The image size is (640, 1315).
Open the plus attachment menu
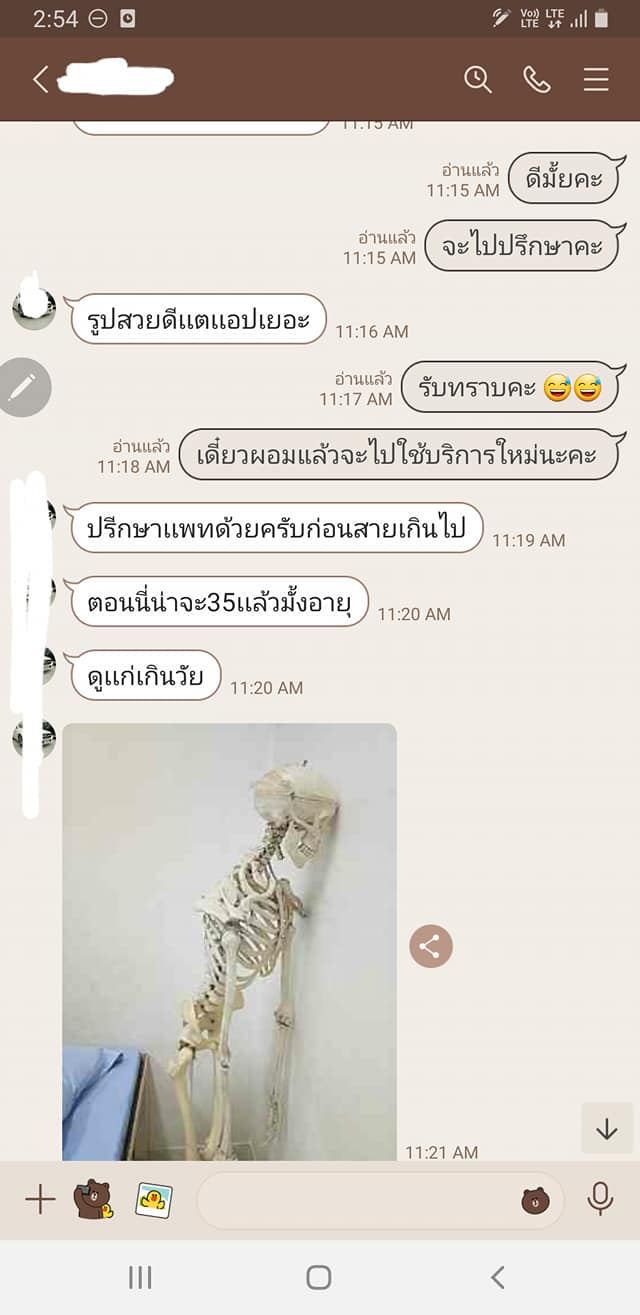(39, 1198)
